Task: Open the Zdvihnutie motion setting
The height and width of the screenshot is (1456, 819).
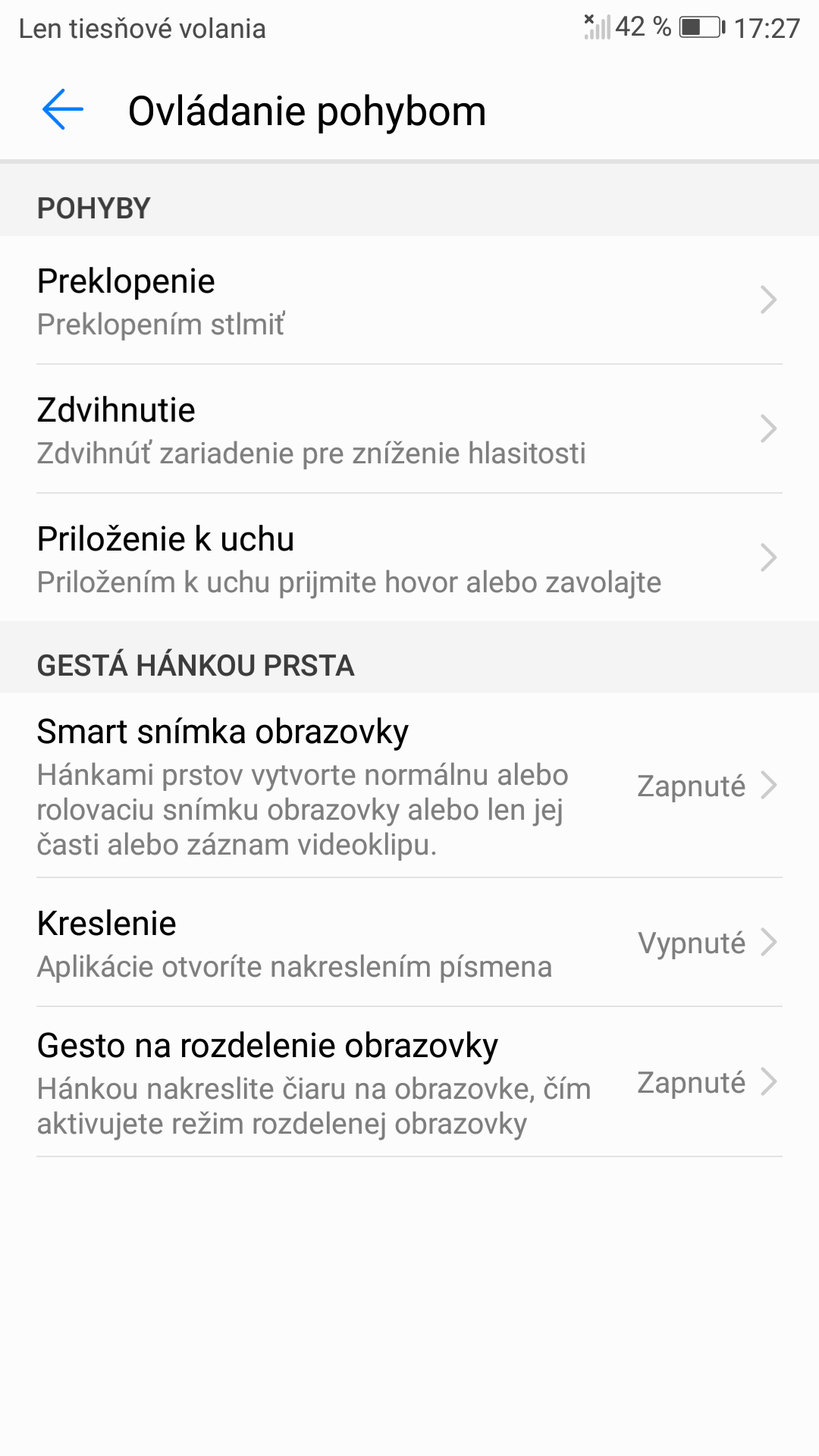Action: coord(409,429)
